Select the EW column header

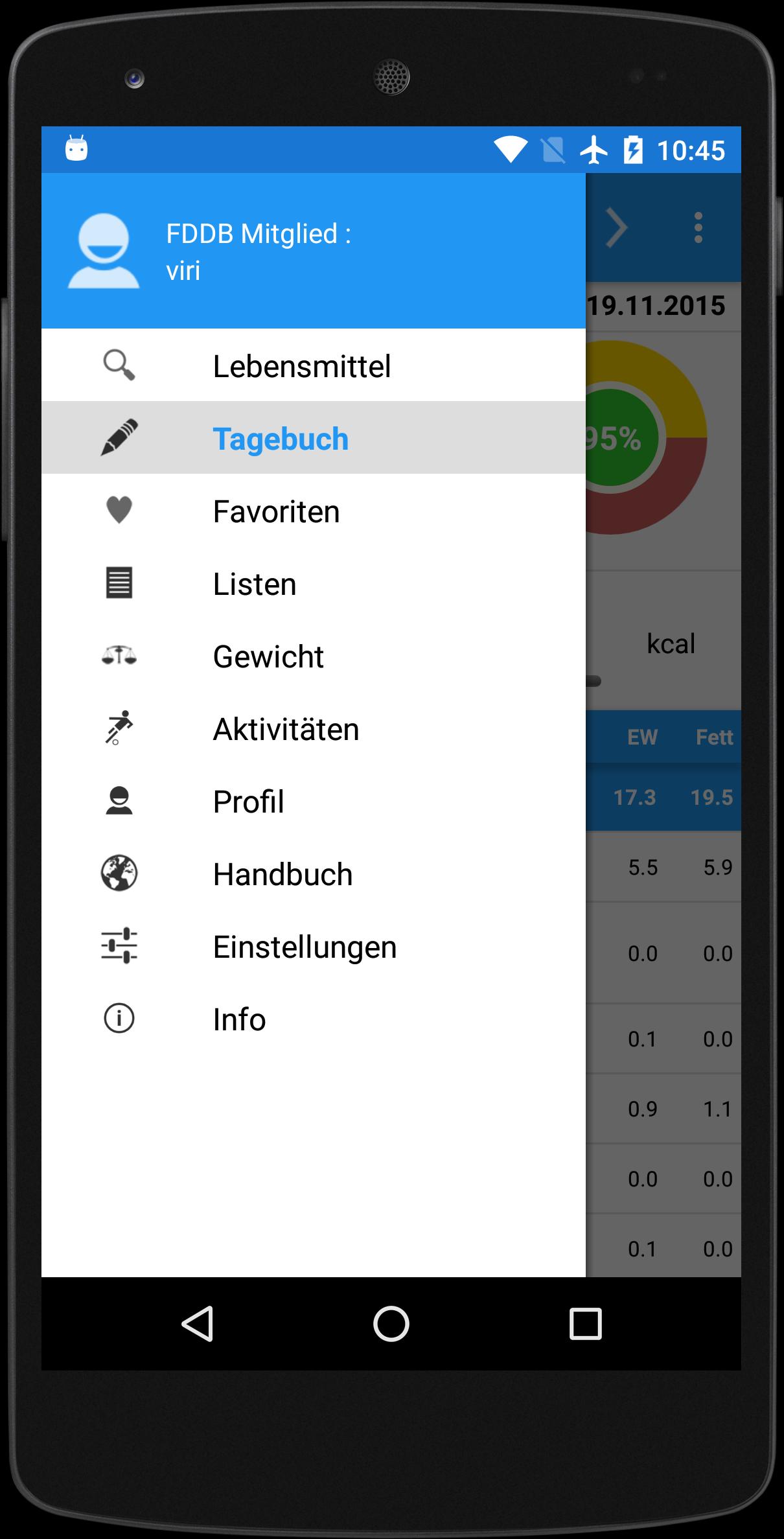pos(642,737)
